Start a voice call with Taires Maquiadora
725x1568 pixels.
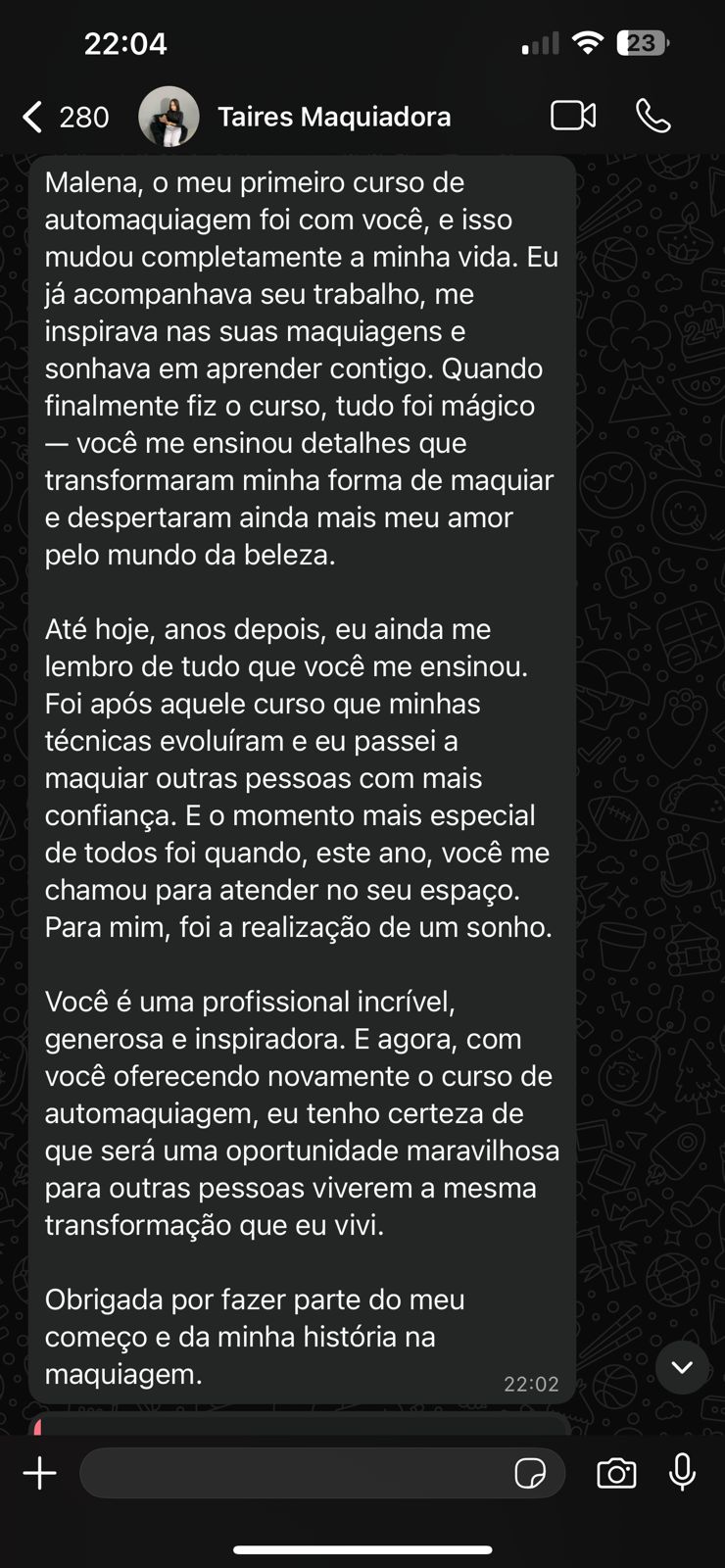(x=652, y=116)
